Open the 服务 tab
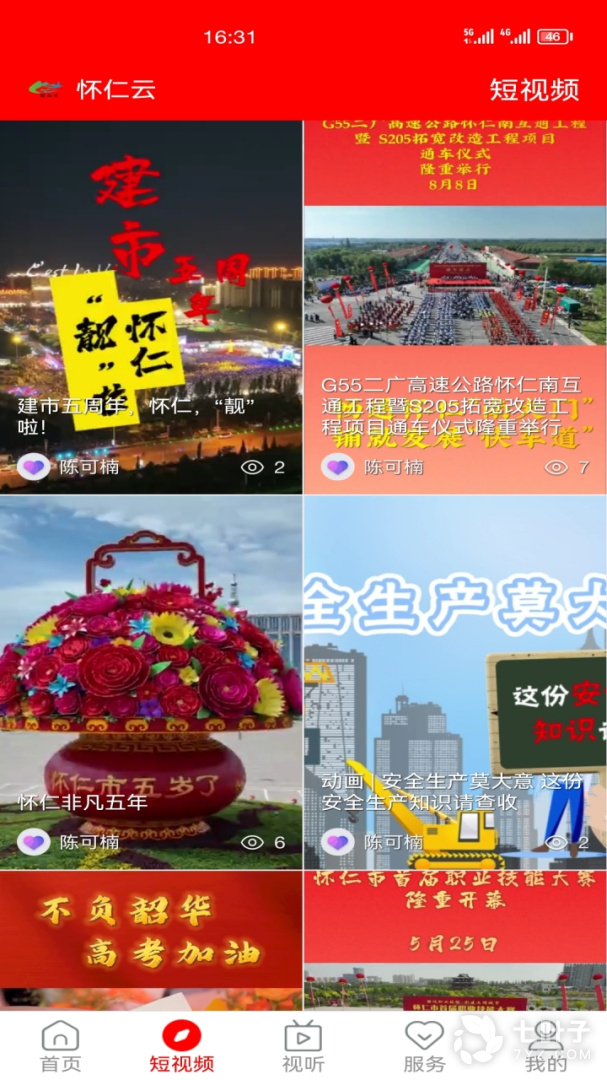 point(424,1046)
